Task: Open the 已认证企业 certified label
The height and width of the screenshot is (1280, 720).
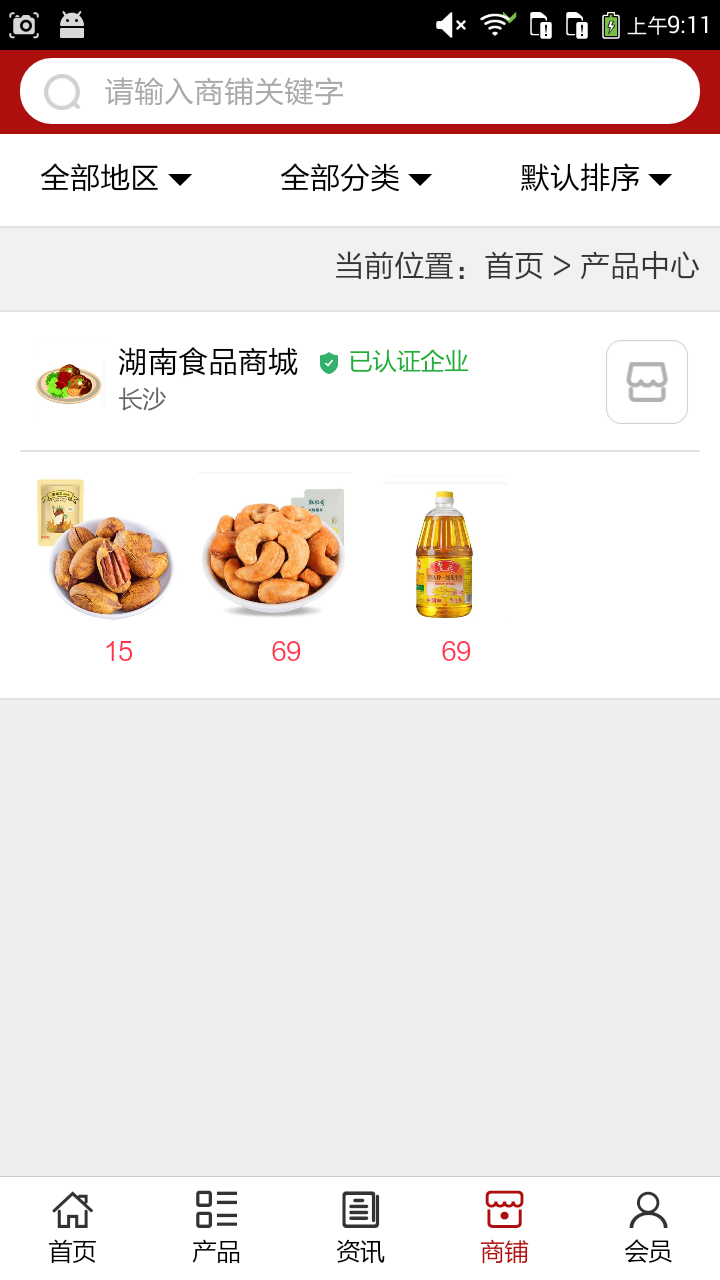Action: coord(408,363)
